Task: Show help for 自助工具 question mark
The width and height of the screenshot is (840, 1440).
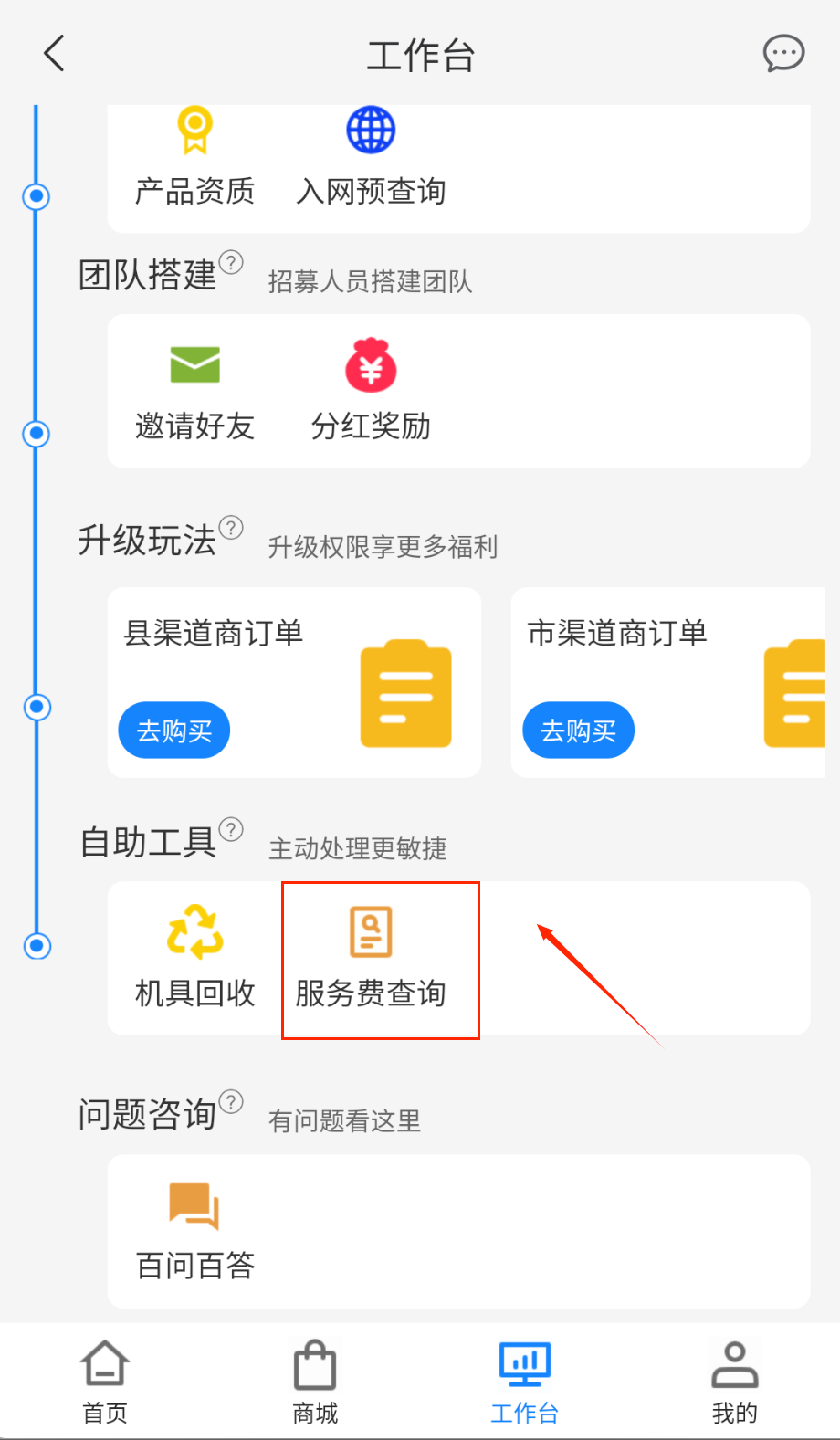Action: [232, 829]
